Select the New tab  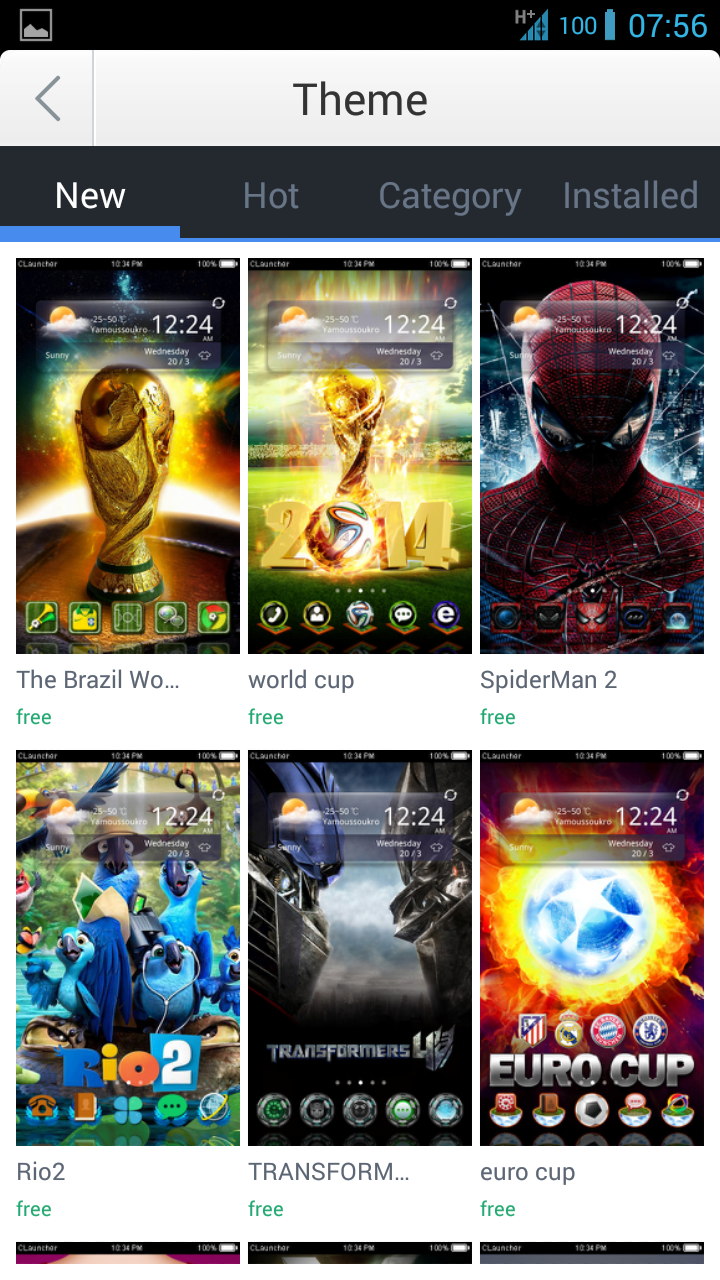[x=90, y=195]
